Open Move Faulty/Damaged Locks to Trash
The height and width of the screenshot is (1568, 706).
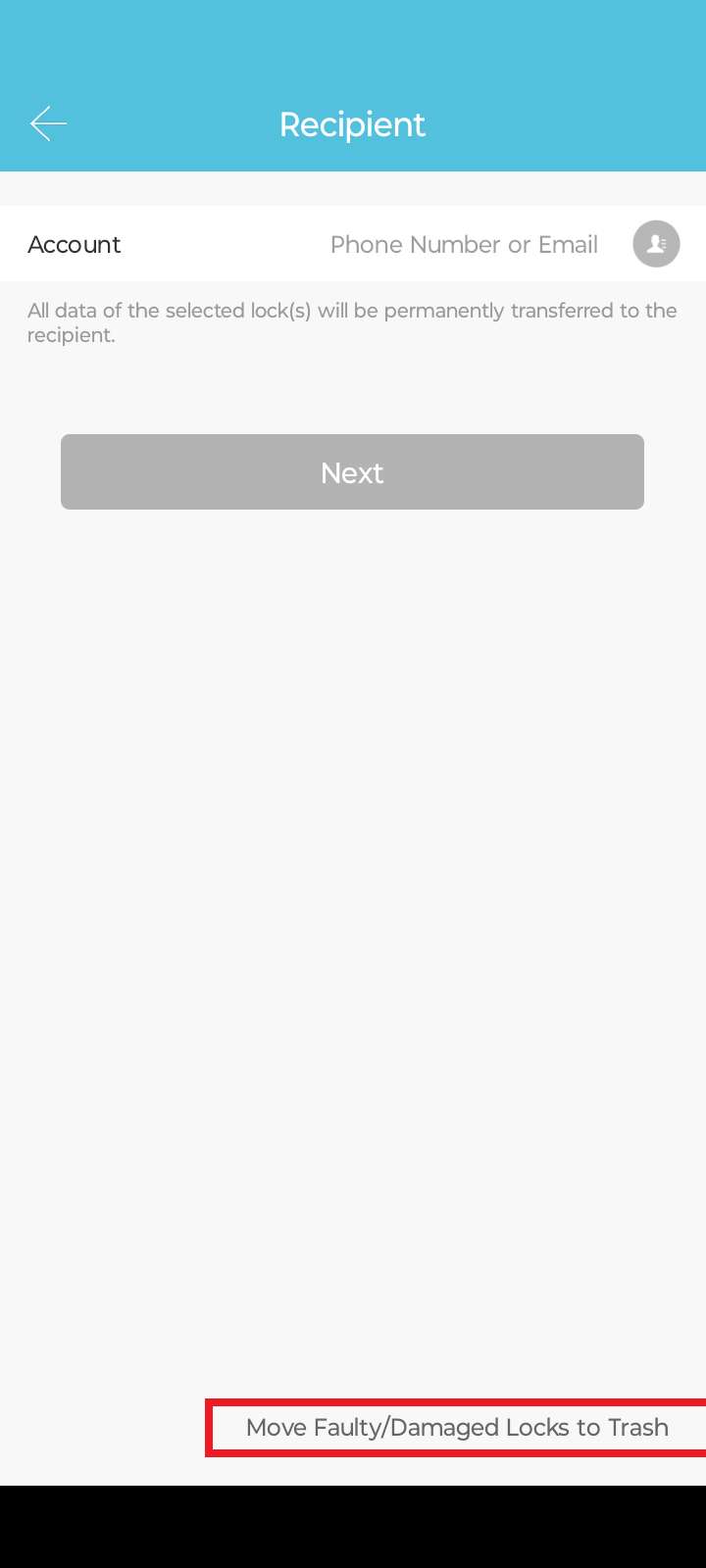(x=457, y=1428)
